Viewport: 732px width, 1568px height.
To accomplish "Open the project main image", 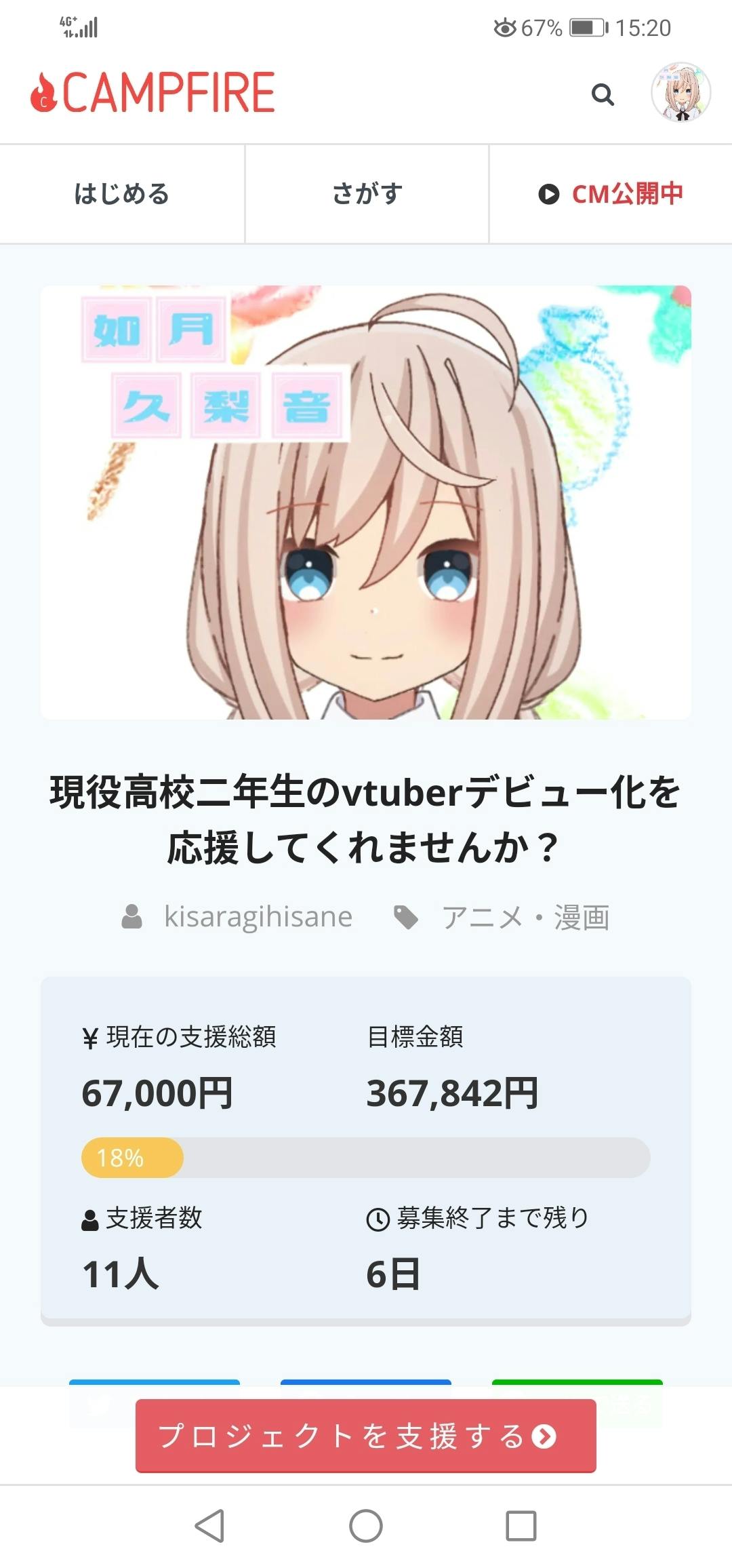I will (x=366, y=502).
